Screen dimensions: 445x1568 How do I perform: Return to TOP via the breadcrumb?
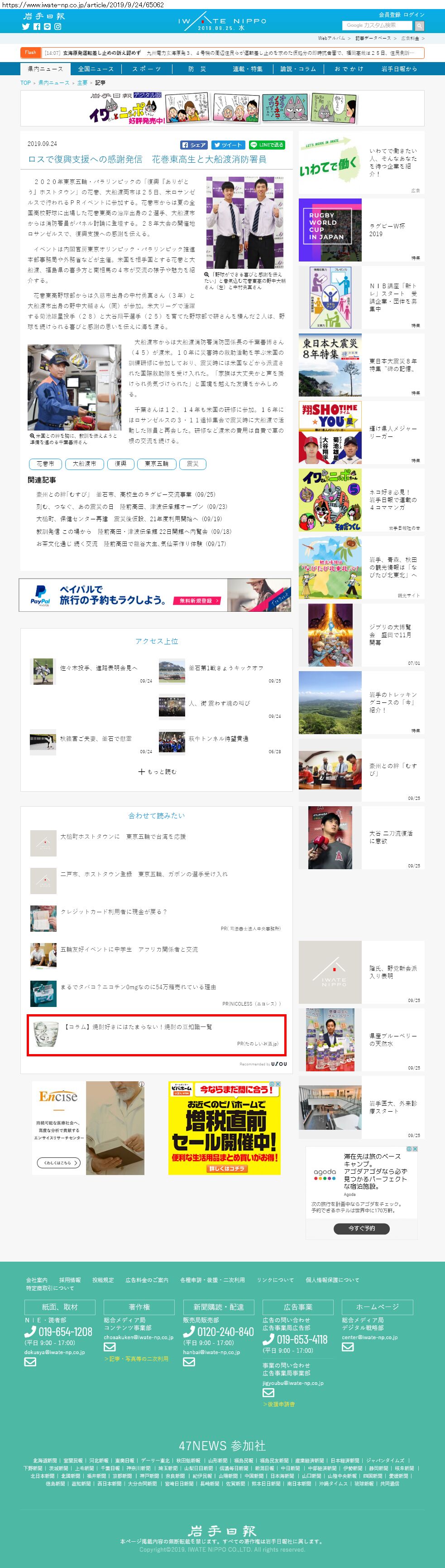(x=25, y=83)
